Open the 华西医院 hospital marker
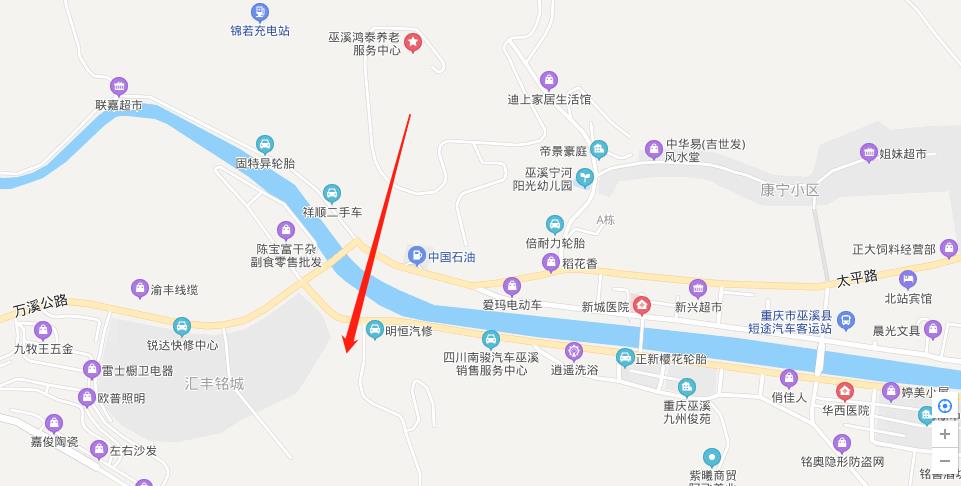961x486 pixels. click(846, 391)
